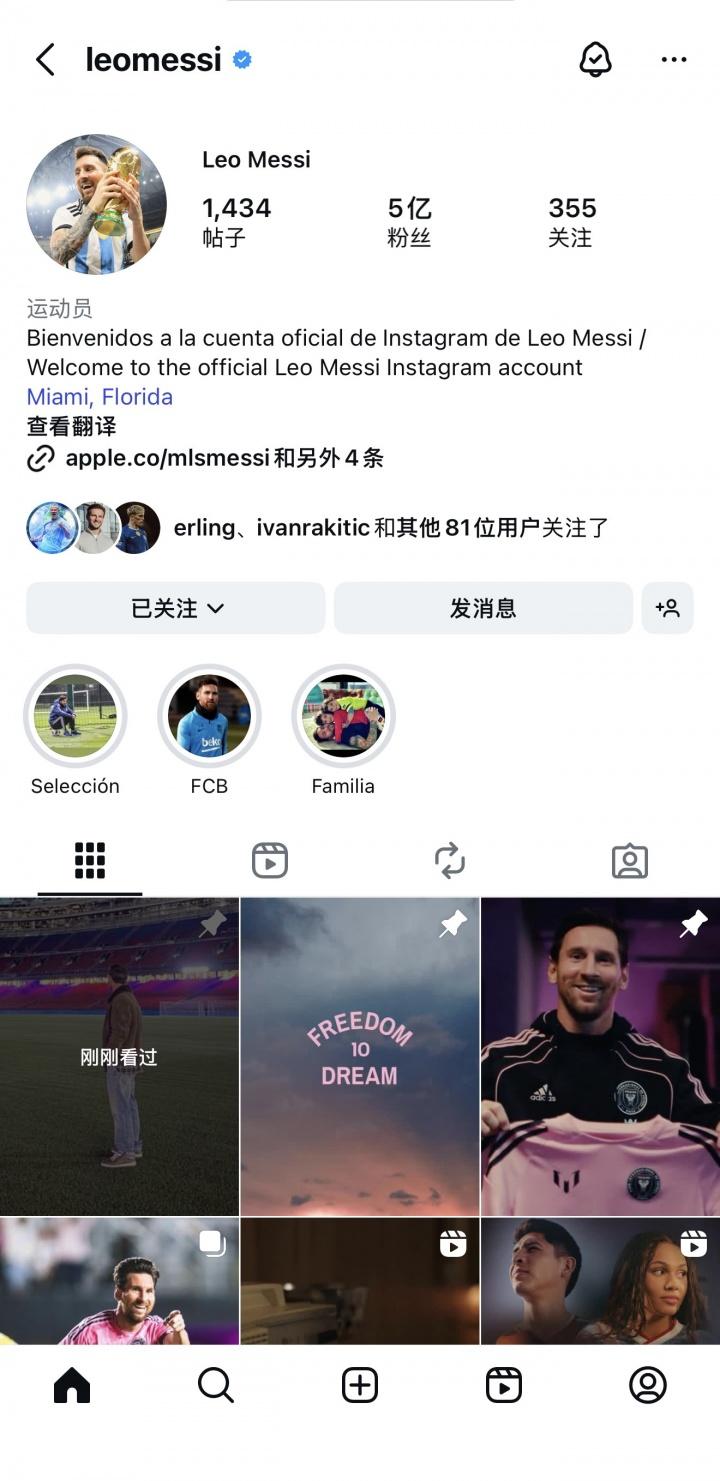This screenshot has width=720, height=1481.
Task: Open the pinned FREEDOM TO DREAM post
Action: [x=359, y=1054]
